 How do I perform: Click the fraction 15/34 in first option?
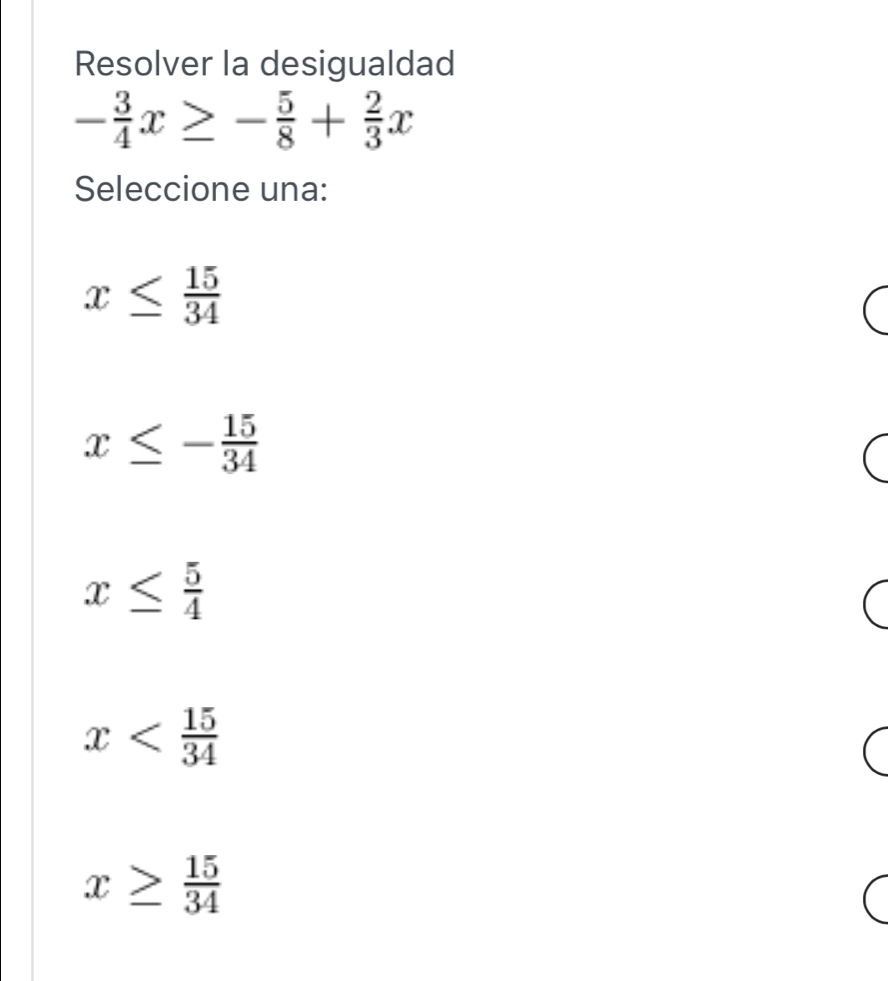click(204, 295)
